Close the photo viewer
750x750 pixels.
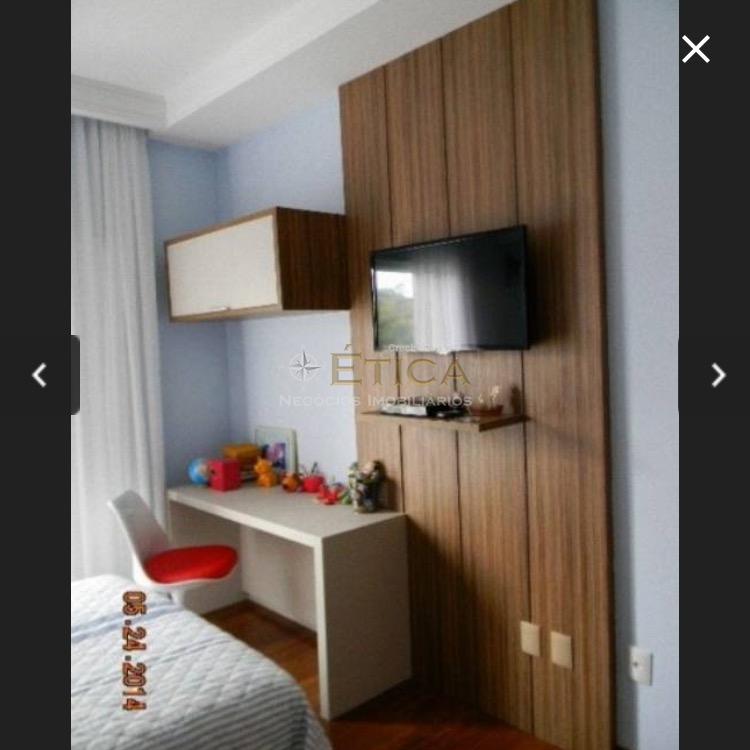tap(696, 49)
